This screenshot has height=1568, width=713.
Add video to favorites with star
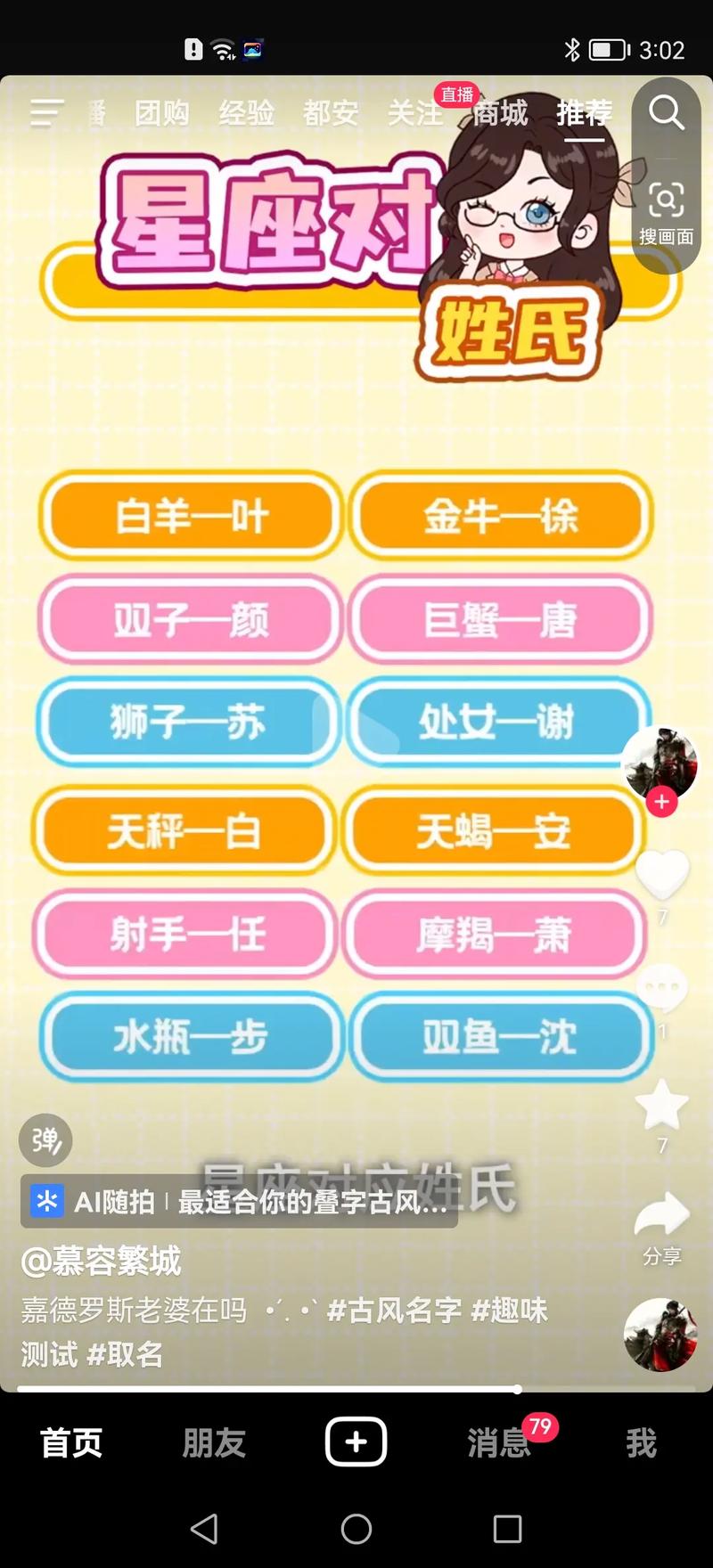pos(661,1105)
